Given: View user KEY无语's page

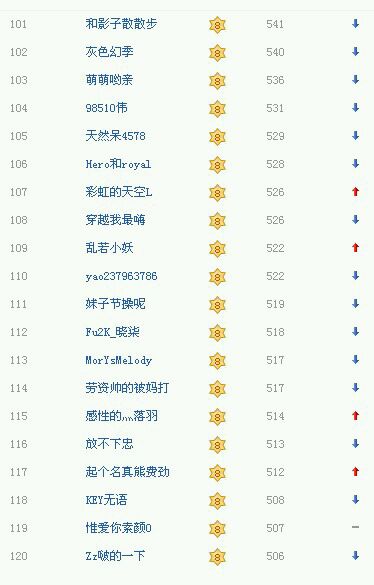Looking at the screenshot, I should click(x=106, y=500).
